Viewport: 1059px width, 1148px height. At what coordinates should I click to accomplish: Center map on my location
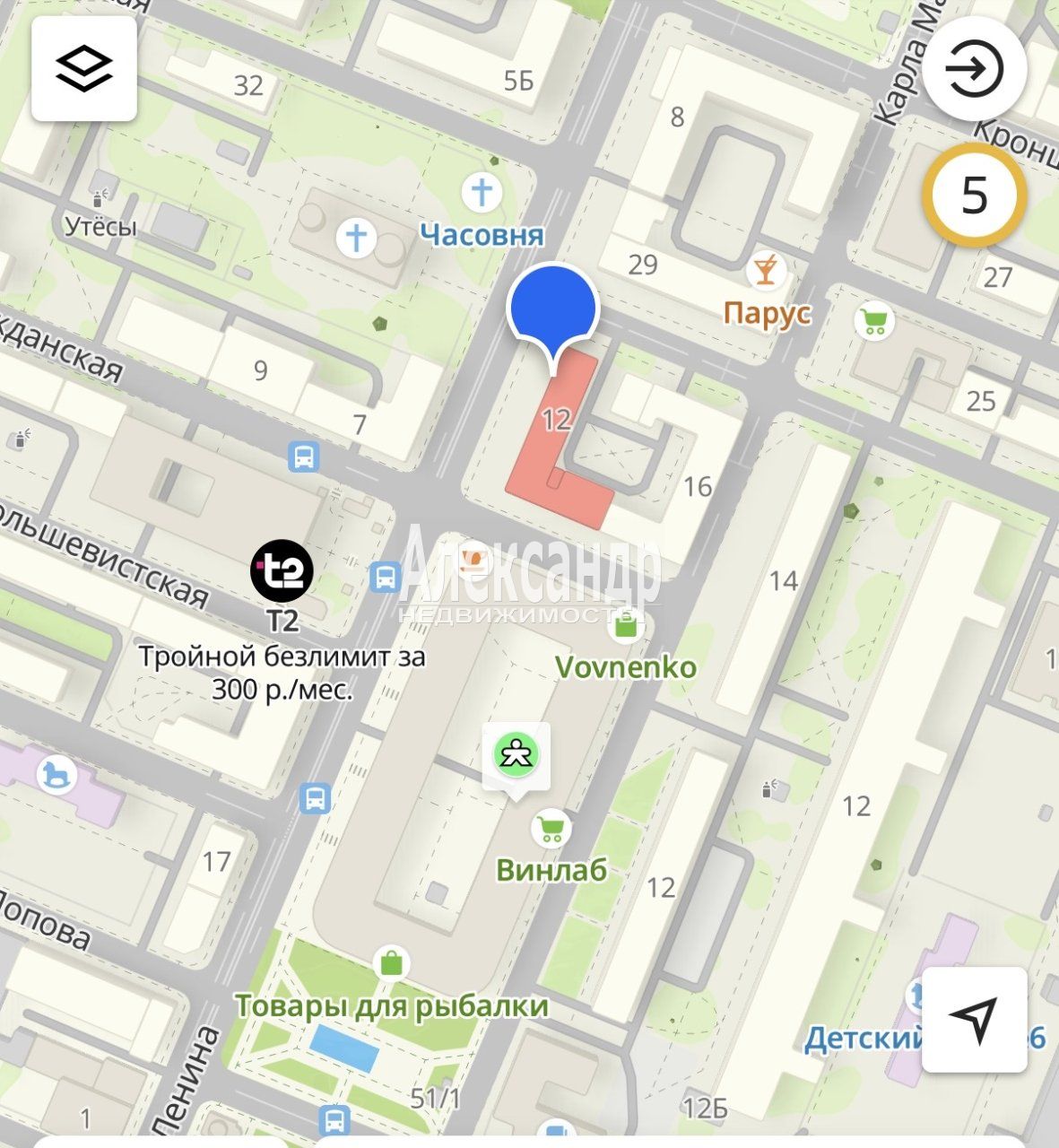(974, 1020)
